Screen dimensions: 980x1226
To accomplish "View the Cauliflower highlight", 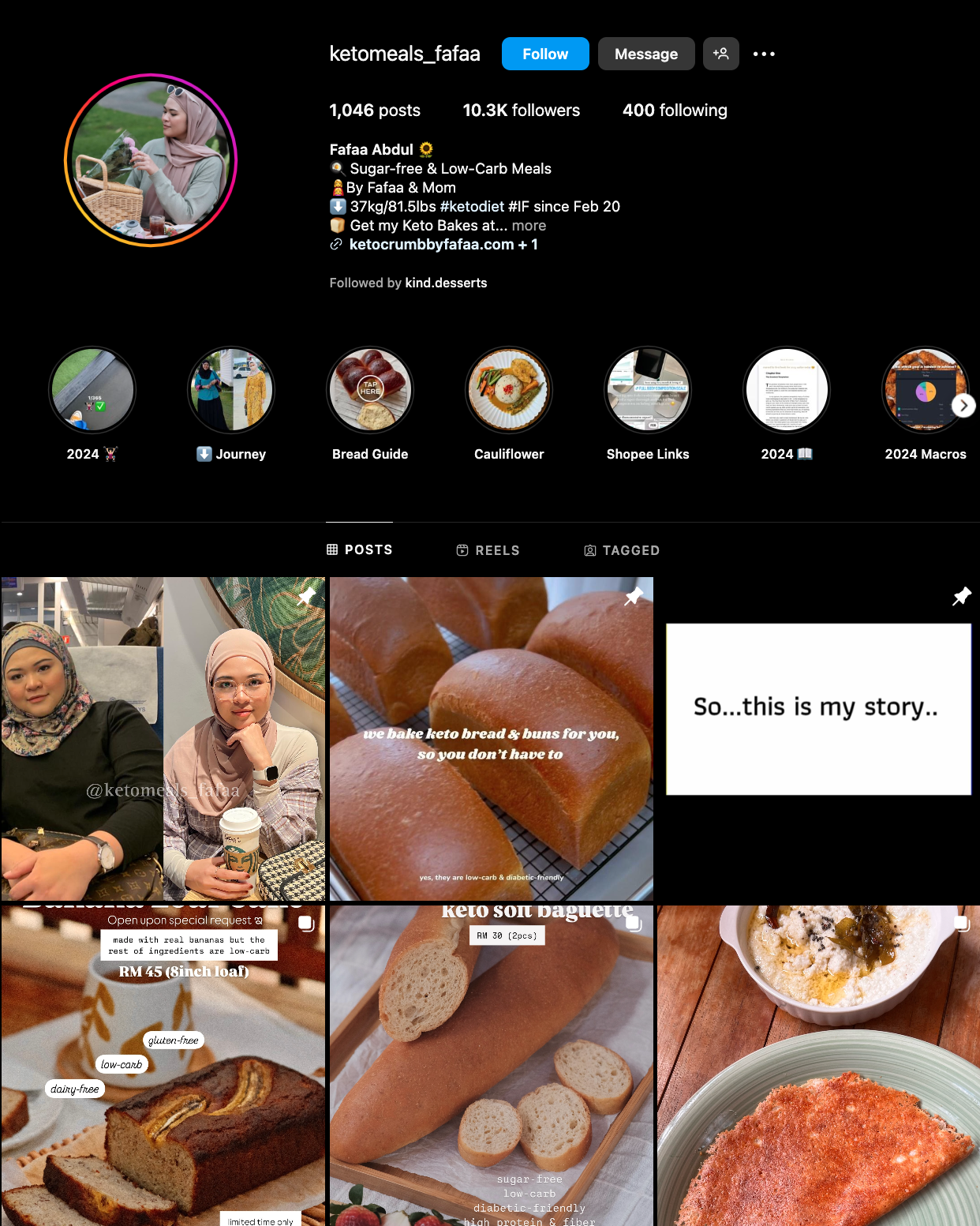I will [x=509, y=390].
